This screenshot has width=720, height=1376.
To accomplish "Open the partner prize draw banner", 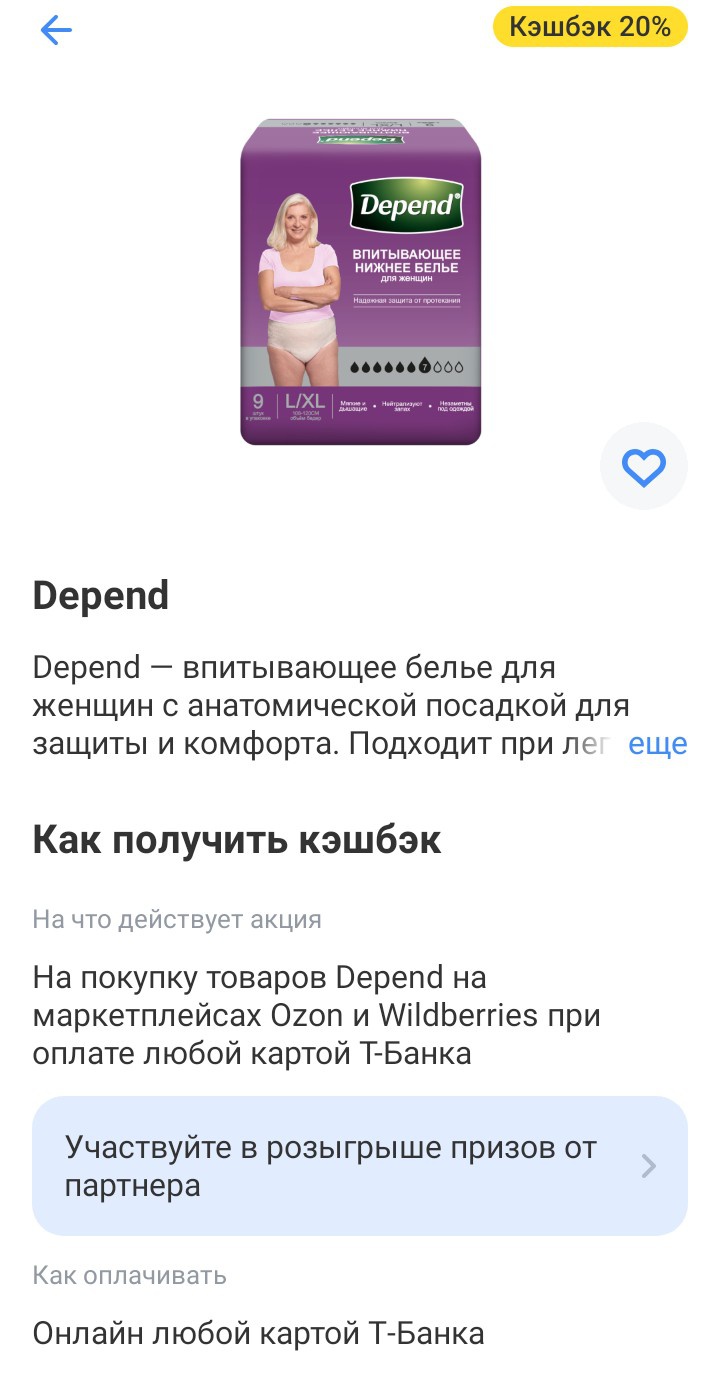I will tap(360, 1166).
